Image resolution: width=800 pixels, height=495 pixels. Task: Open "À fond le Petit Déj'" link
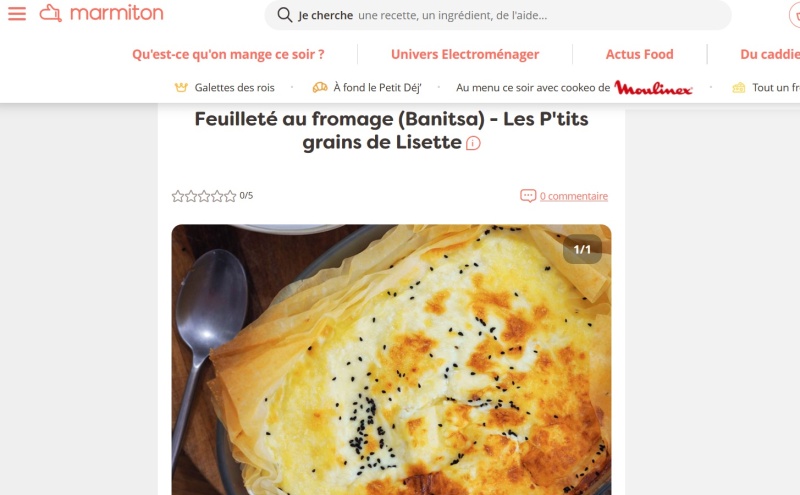point(374,88)
